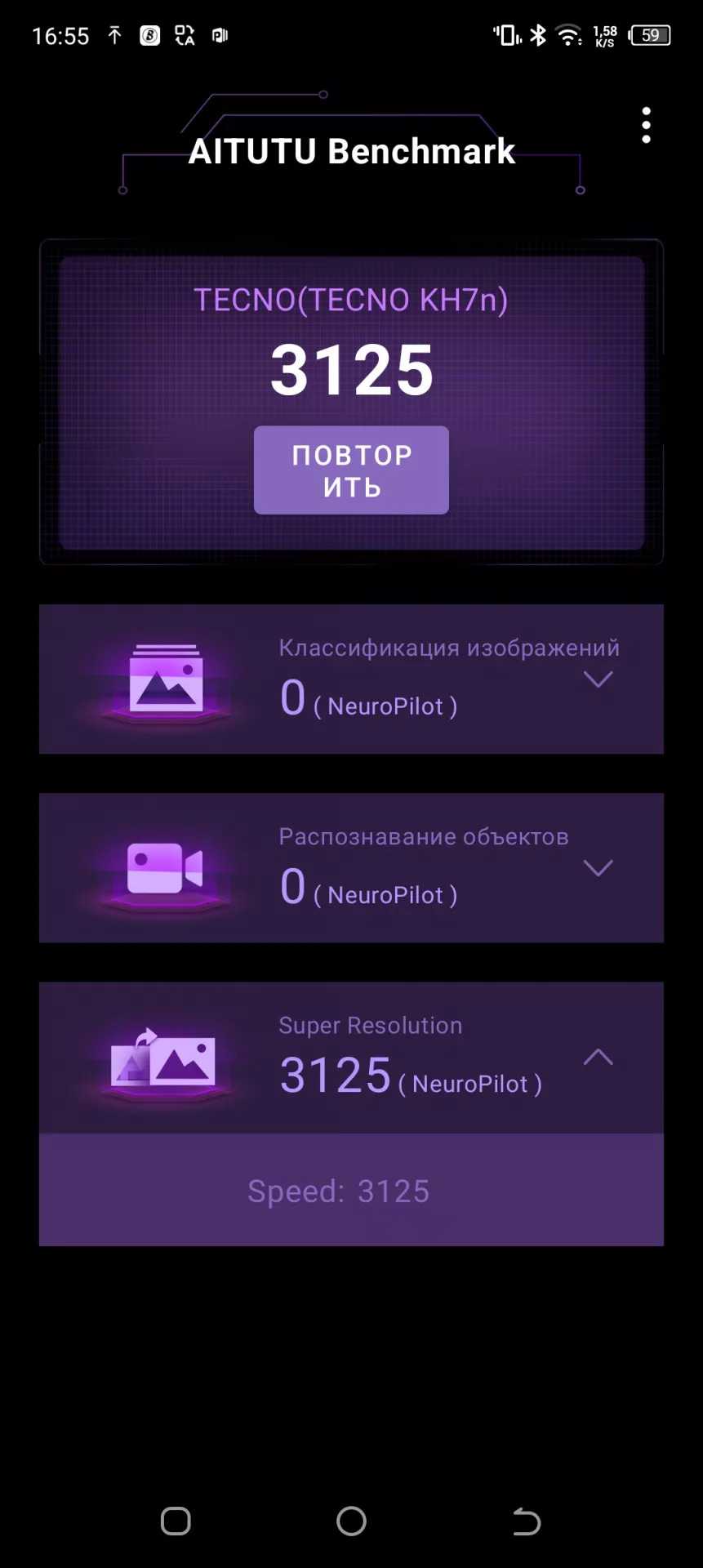Collapse the Super Resolution details
The height and width of the screenshot is (1568, 703).
[x=598, y=1057]
